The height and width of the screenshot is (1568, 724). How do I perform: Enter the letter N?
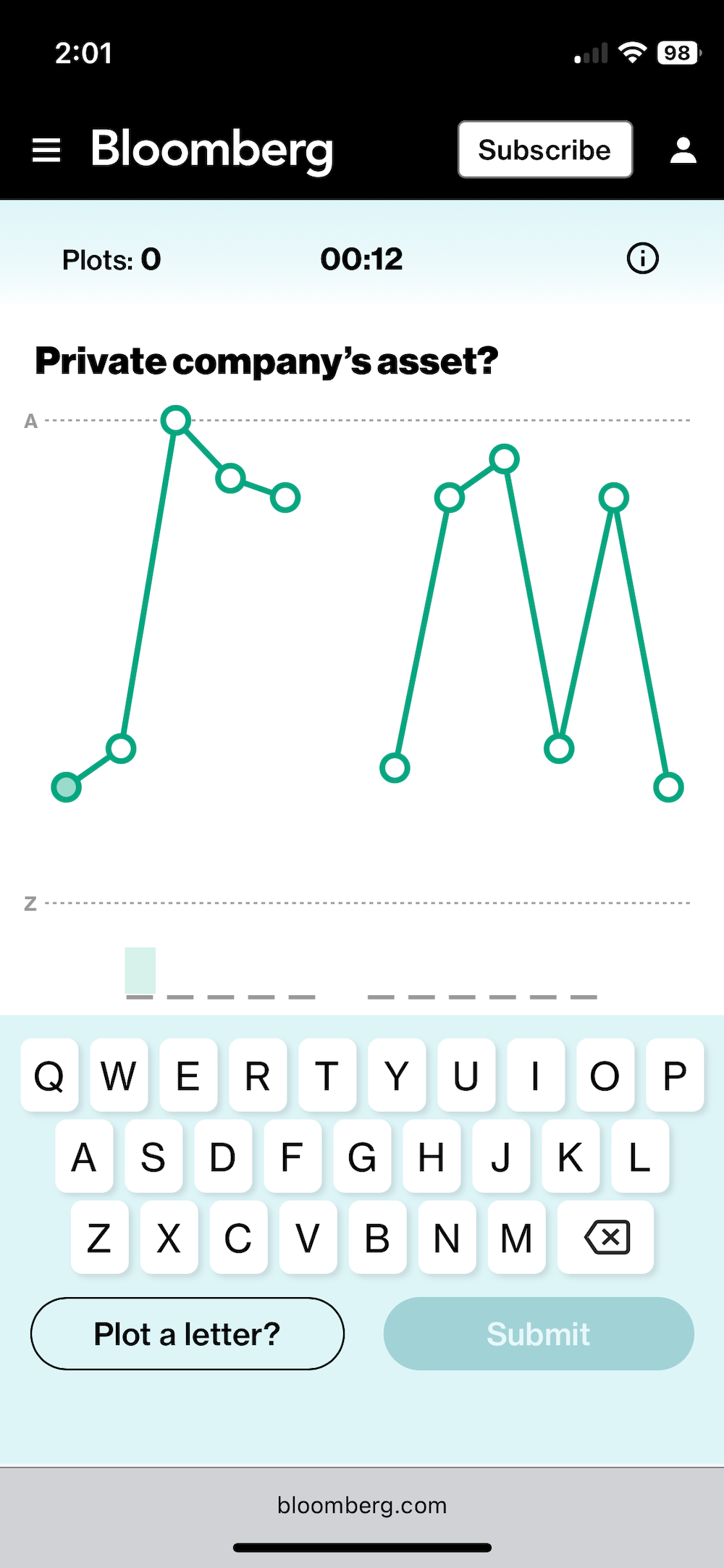coord(447,1237)
